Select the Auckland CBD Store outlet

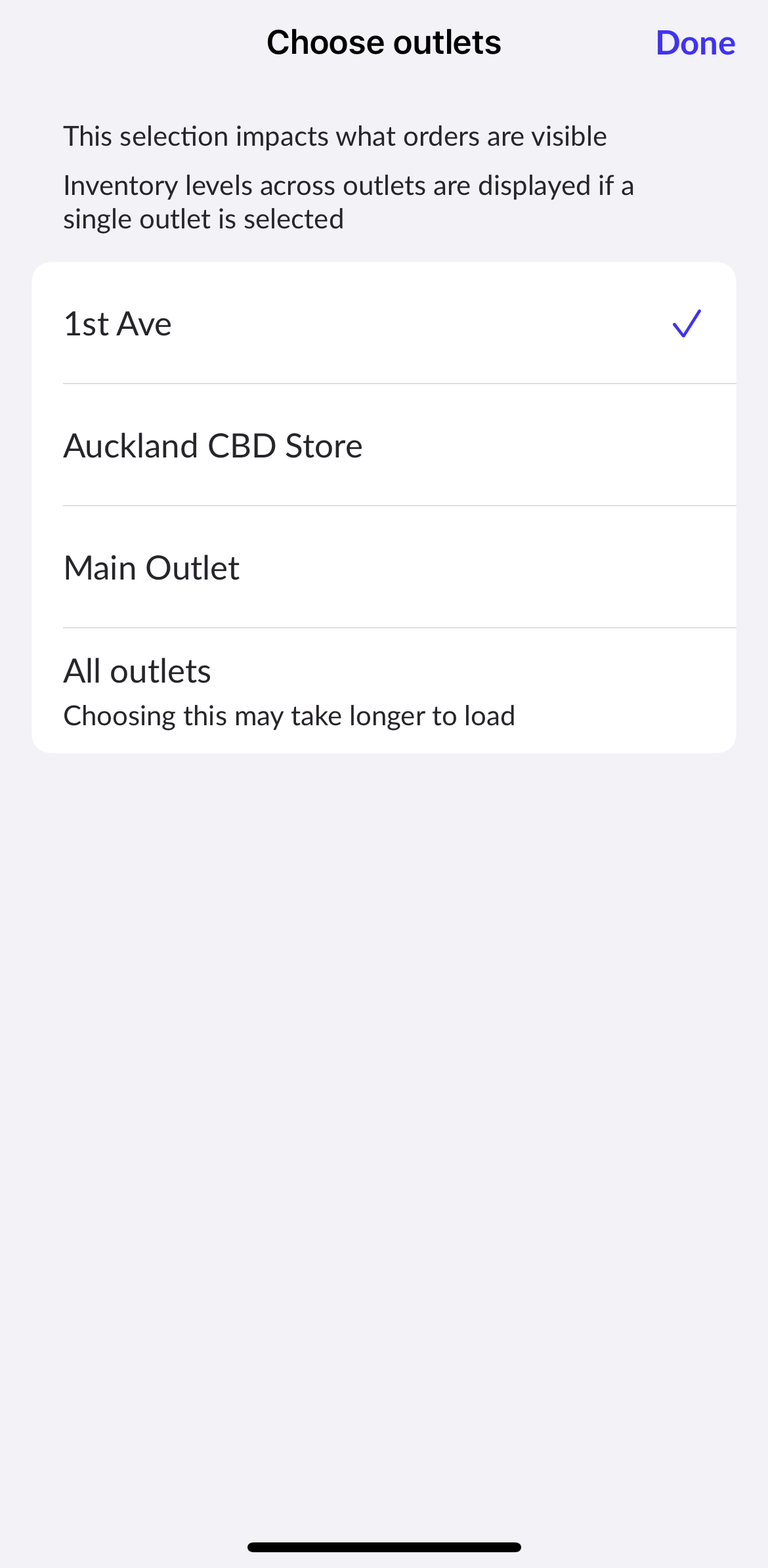click(x=383, y=446)
